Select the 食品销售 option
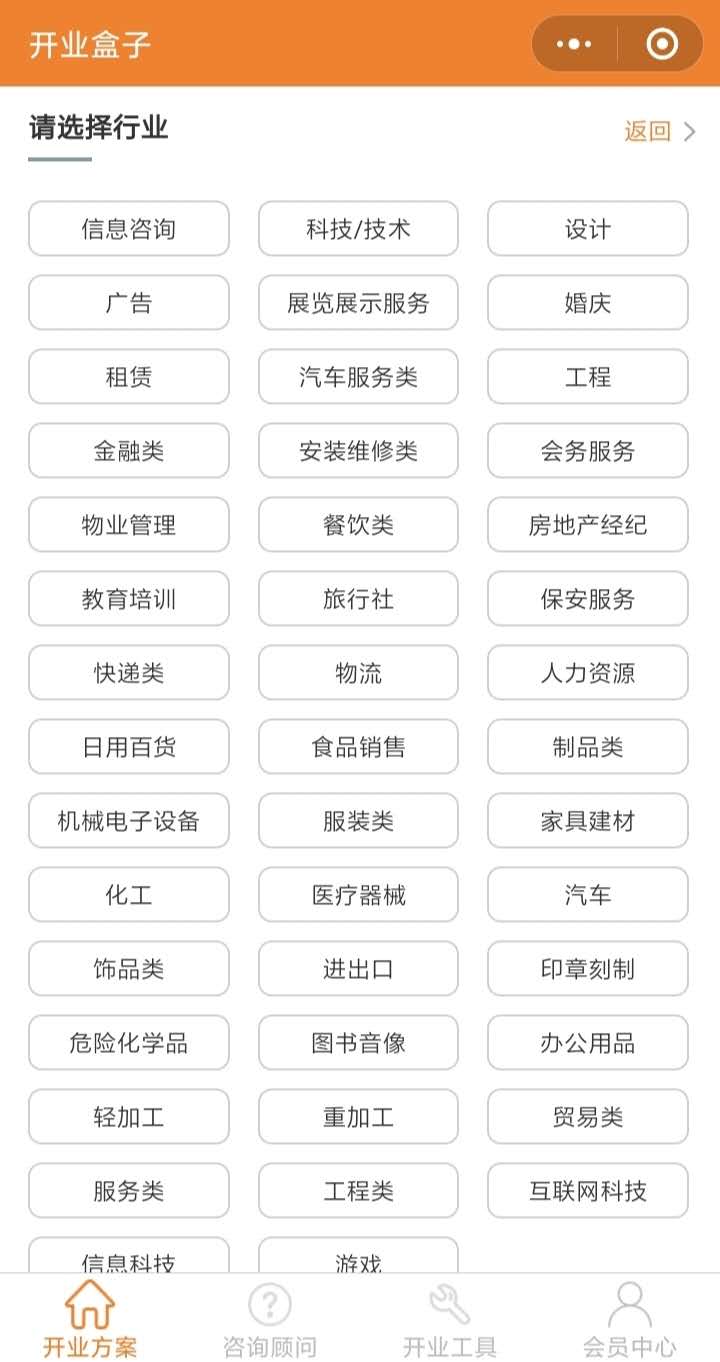This screenshot has width=720, height=1362. click(358, 747)
